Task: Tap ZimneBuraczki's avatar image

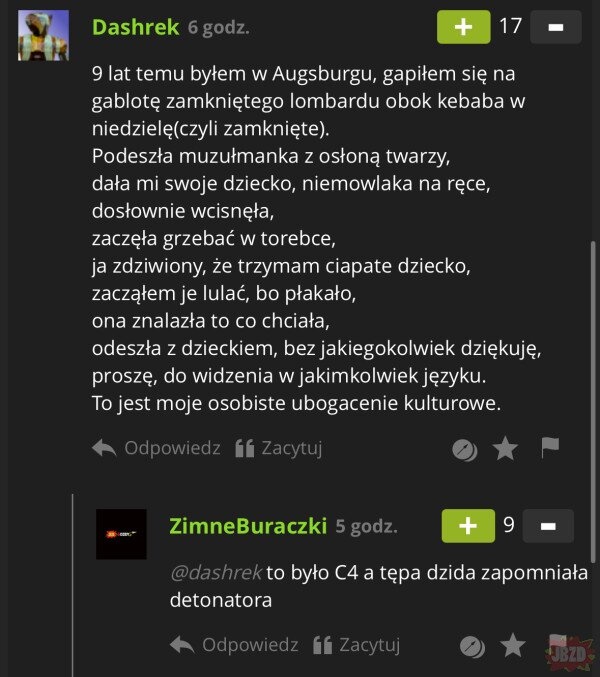Action: pos(121,534)
